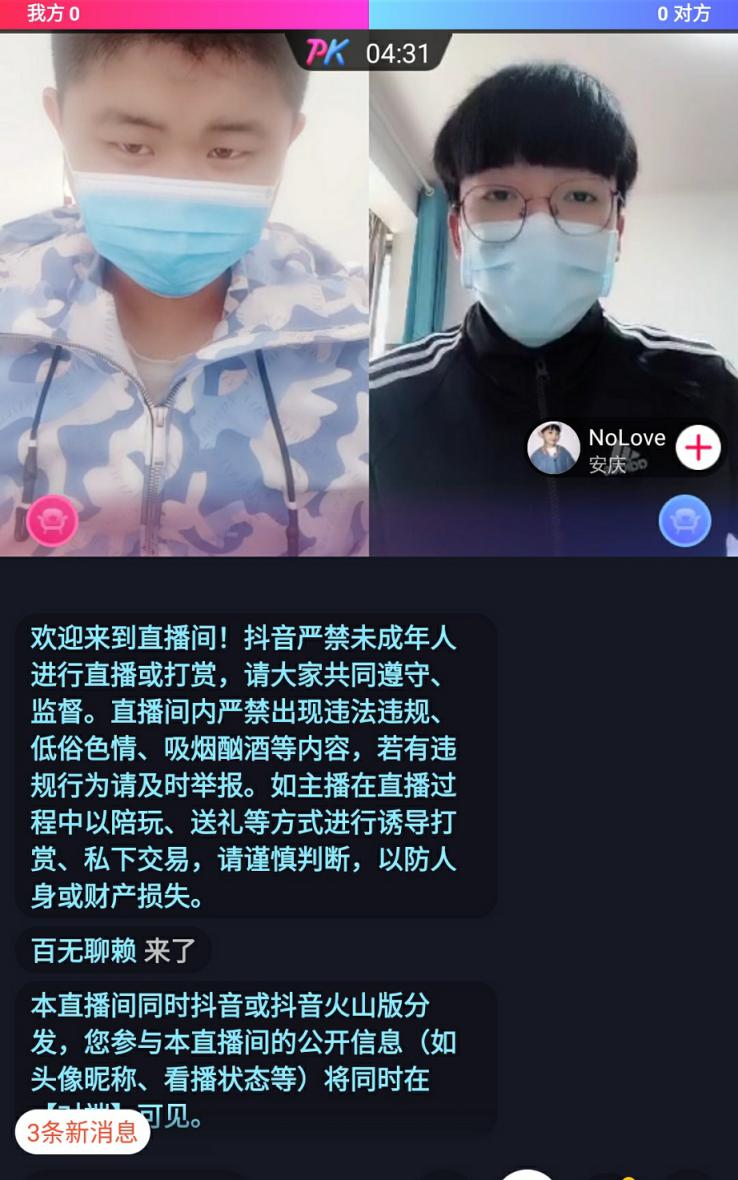Tap the pink sofa seat icon
This screenshot has height=1180, width=738.
coord(52,520)
